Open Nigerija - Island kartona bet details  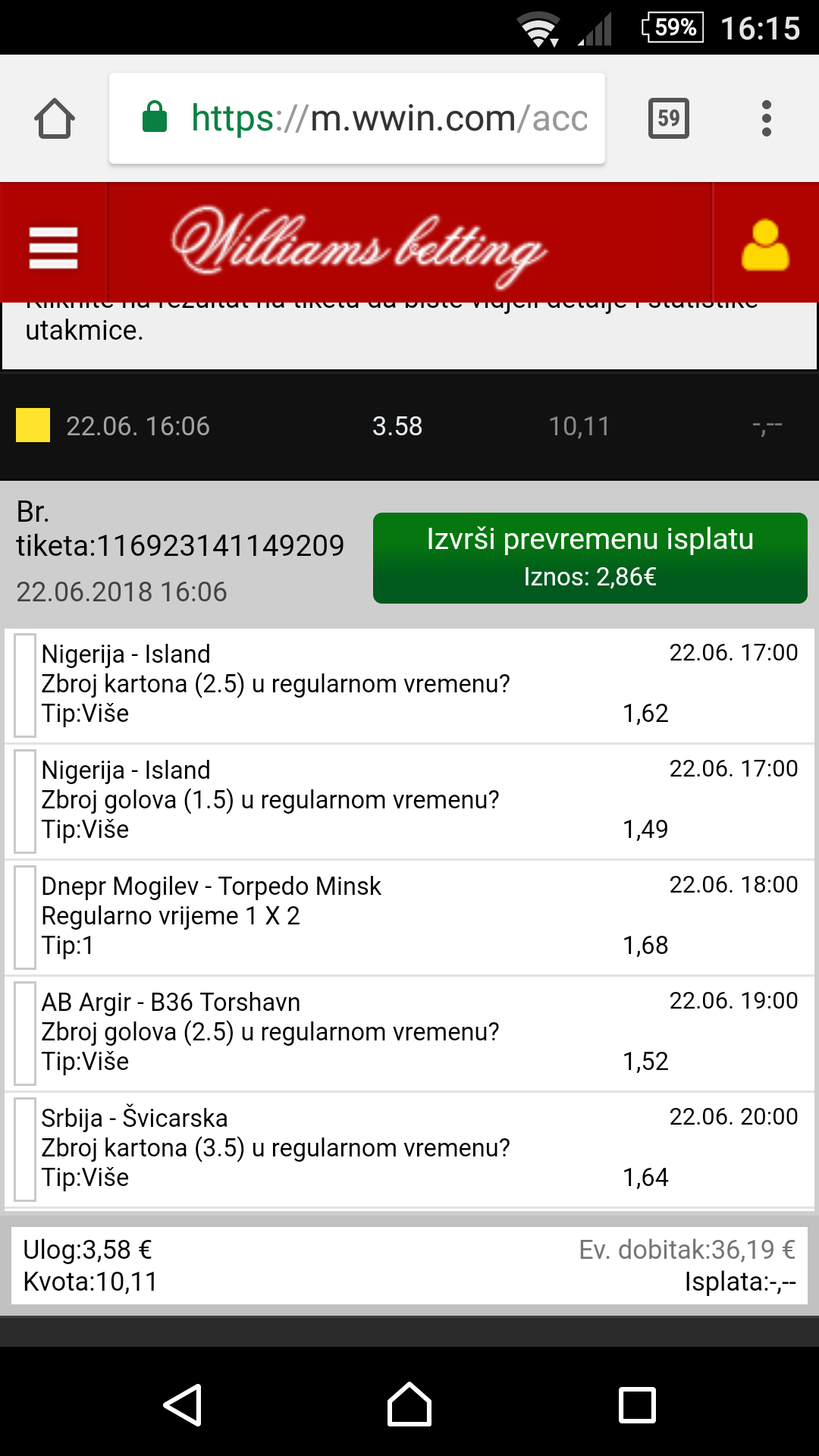(409, 686)
